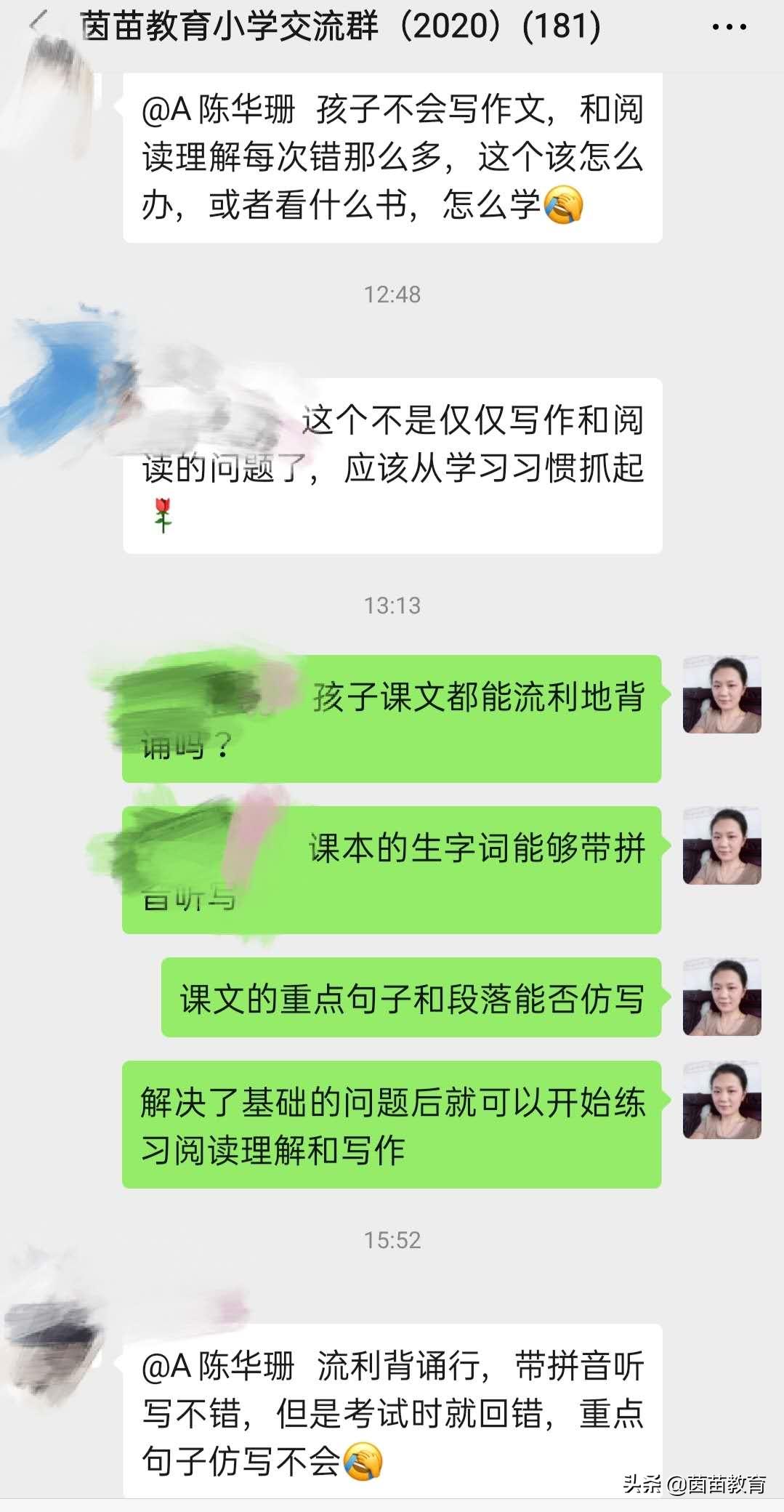The image size is (784, 1512).
Task: Tap the avatar next to 解决了基础 message
Action: (723, 1098)
